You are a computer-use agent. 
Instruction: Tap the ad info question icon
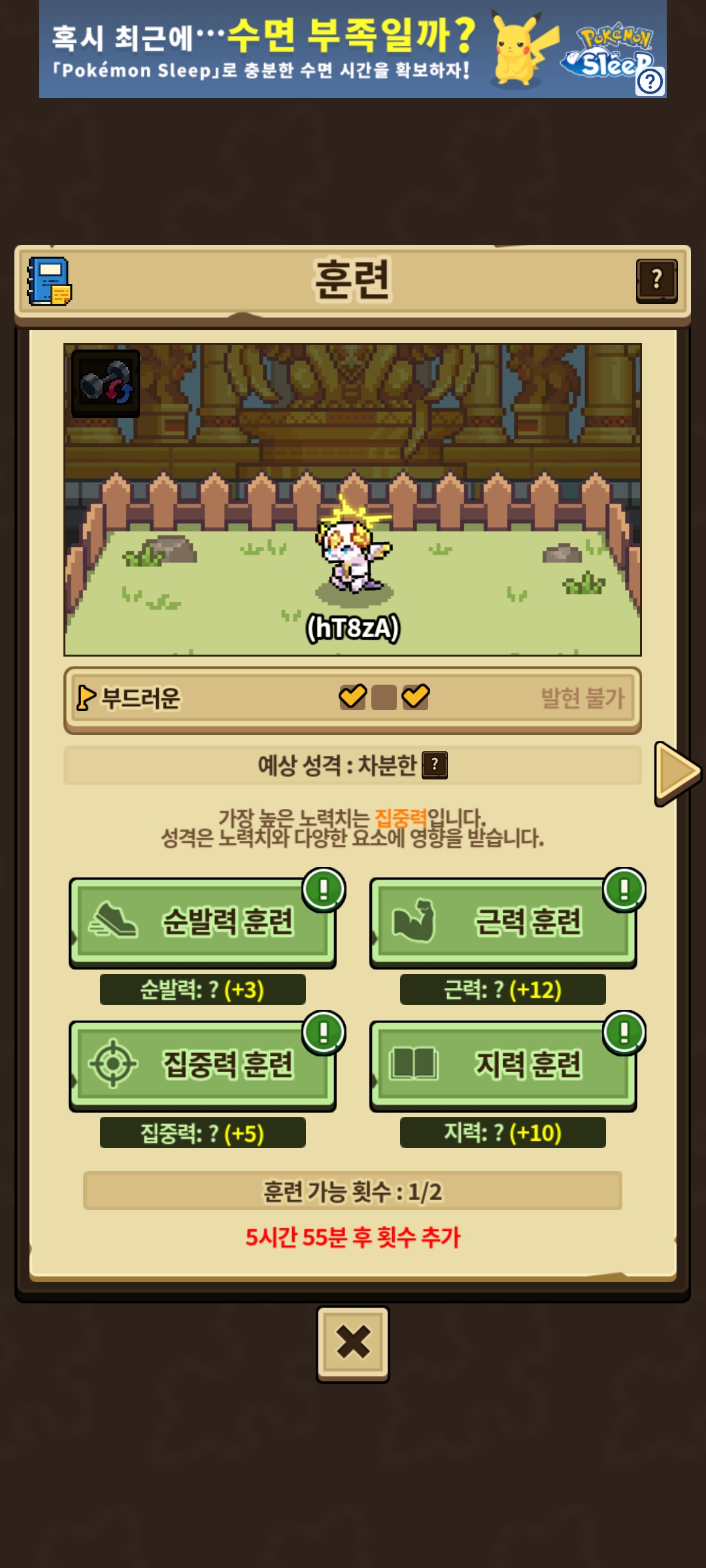650,82
